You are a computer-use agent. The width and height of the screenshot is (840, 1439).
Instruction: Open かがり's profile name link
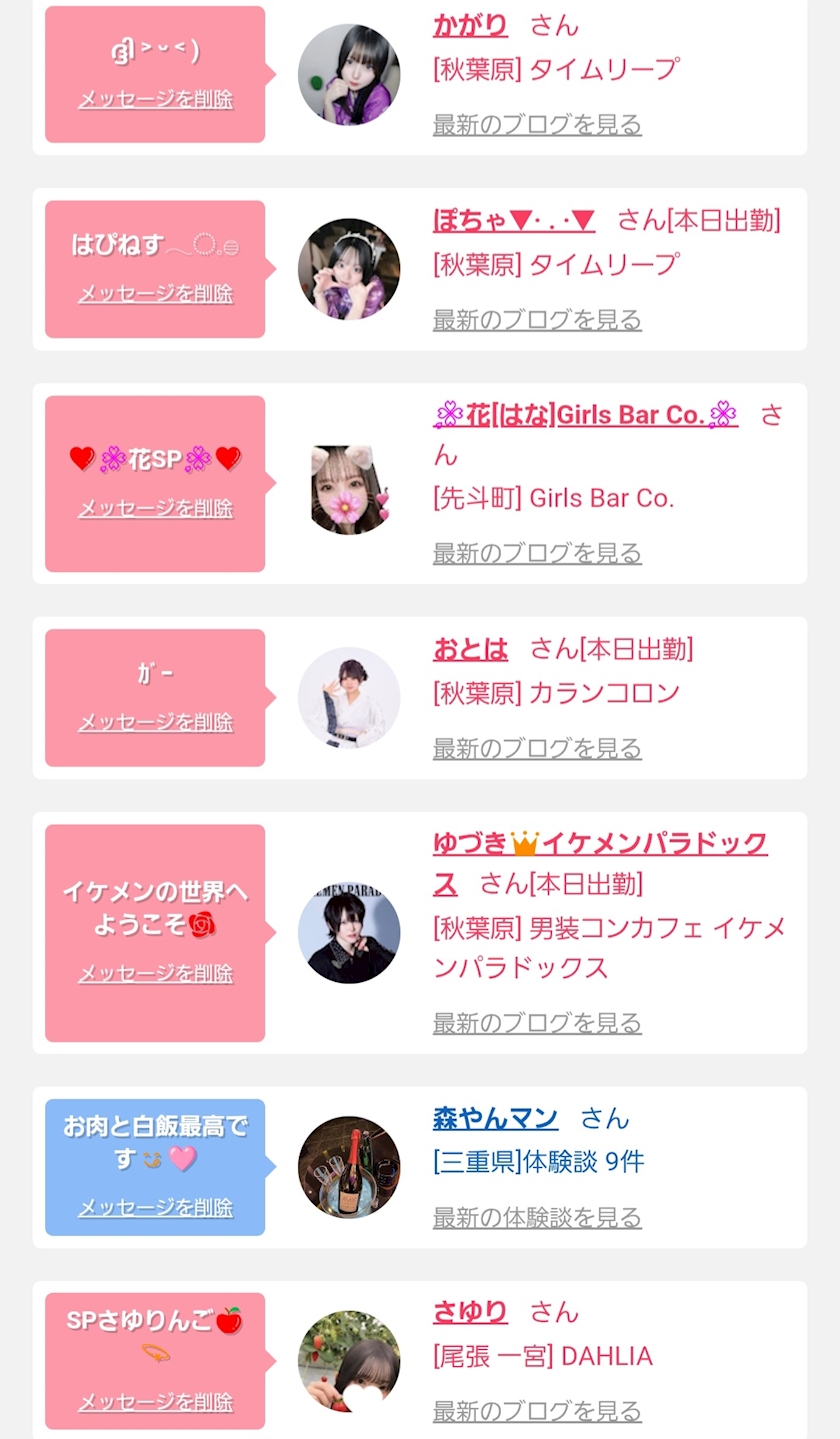470,25
